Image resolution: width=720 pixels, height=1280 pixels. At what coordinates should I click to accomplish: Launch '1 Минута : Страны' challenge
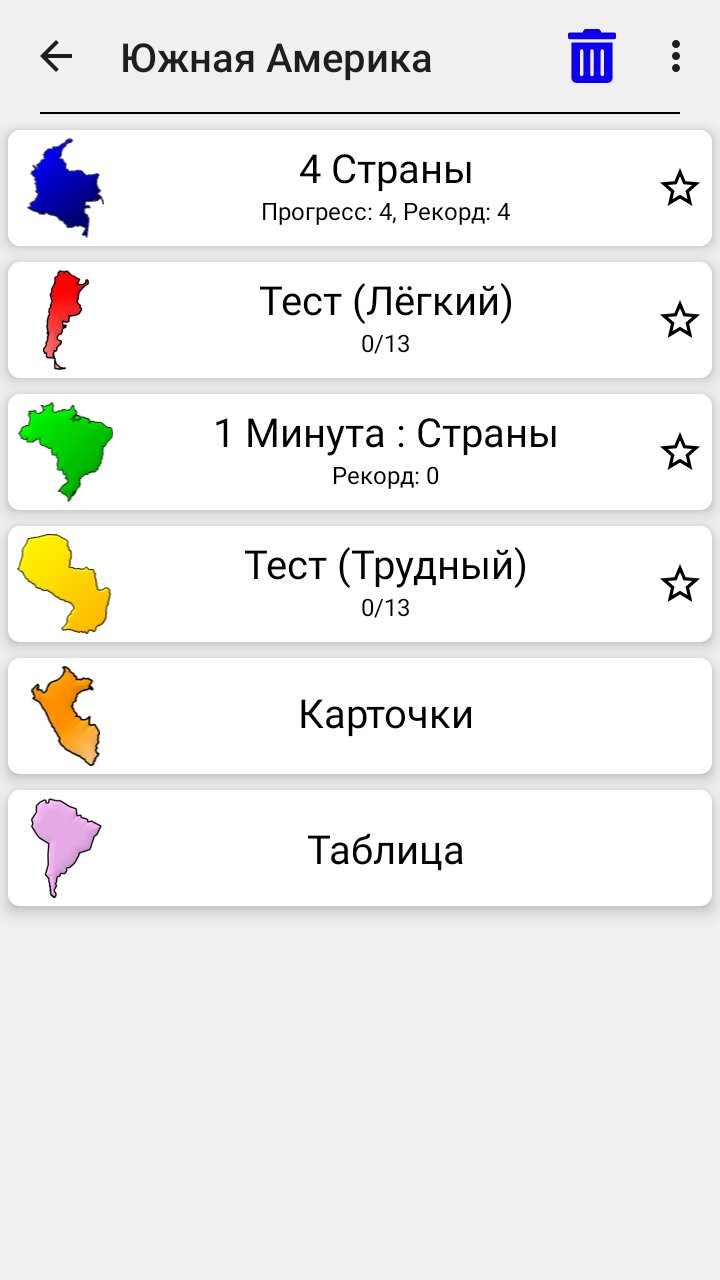click(385, 451)
